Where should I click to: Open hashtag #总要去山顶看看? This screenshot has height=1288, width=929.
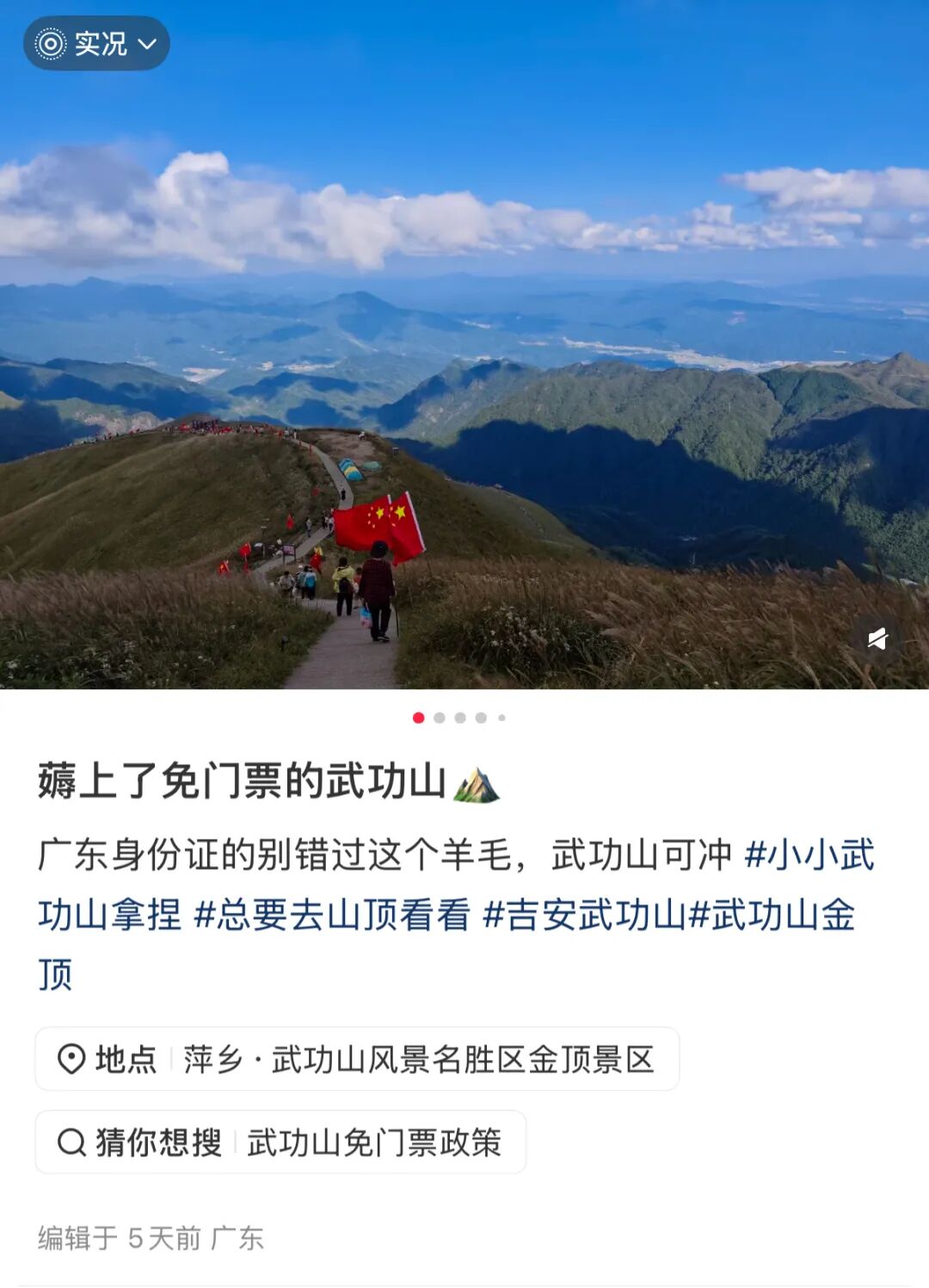[x=332, y=915]
